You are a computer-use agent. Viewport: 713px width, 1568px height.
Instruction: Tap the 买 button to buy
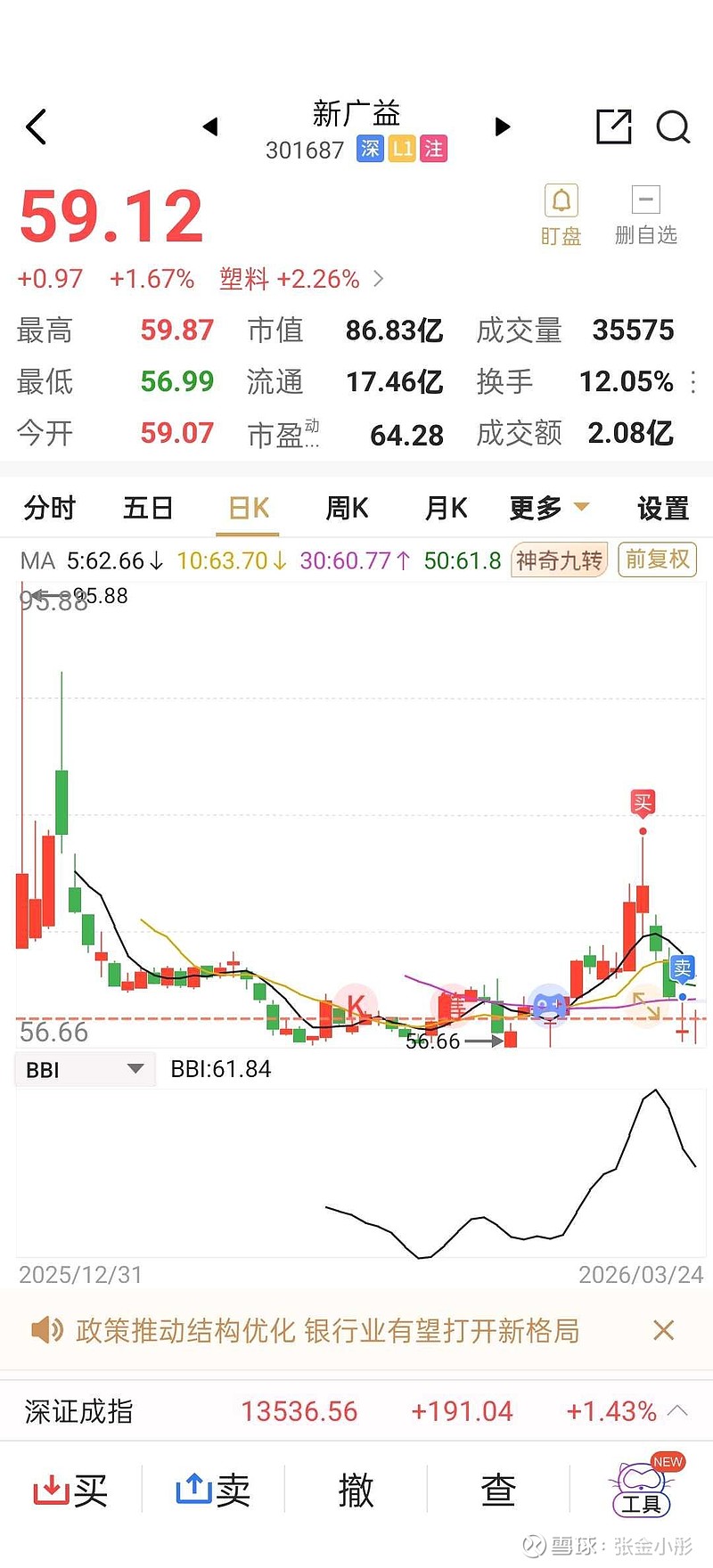click(71, 1490)
